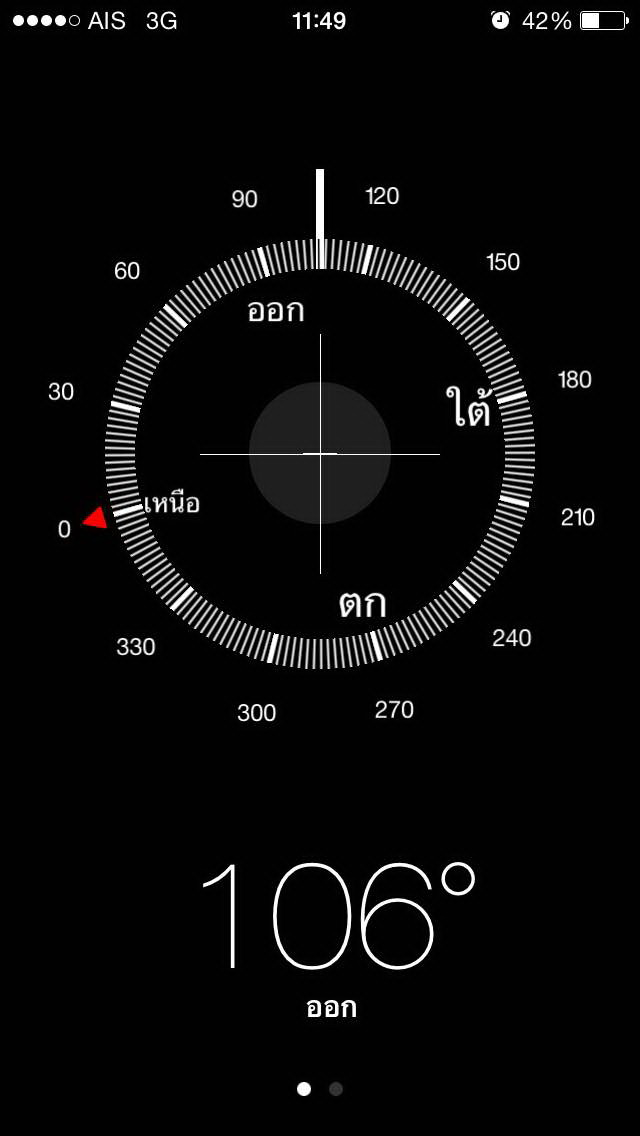Switch to the second page indicator dot
The height and width of the screenshot is (1136, 640).
pos(336,1089)
